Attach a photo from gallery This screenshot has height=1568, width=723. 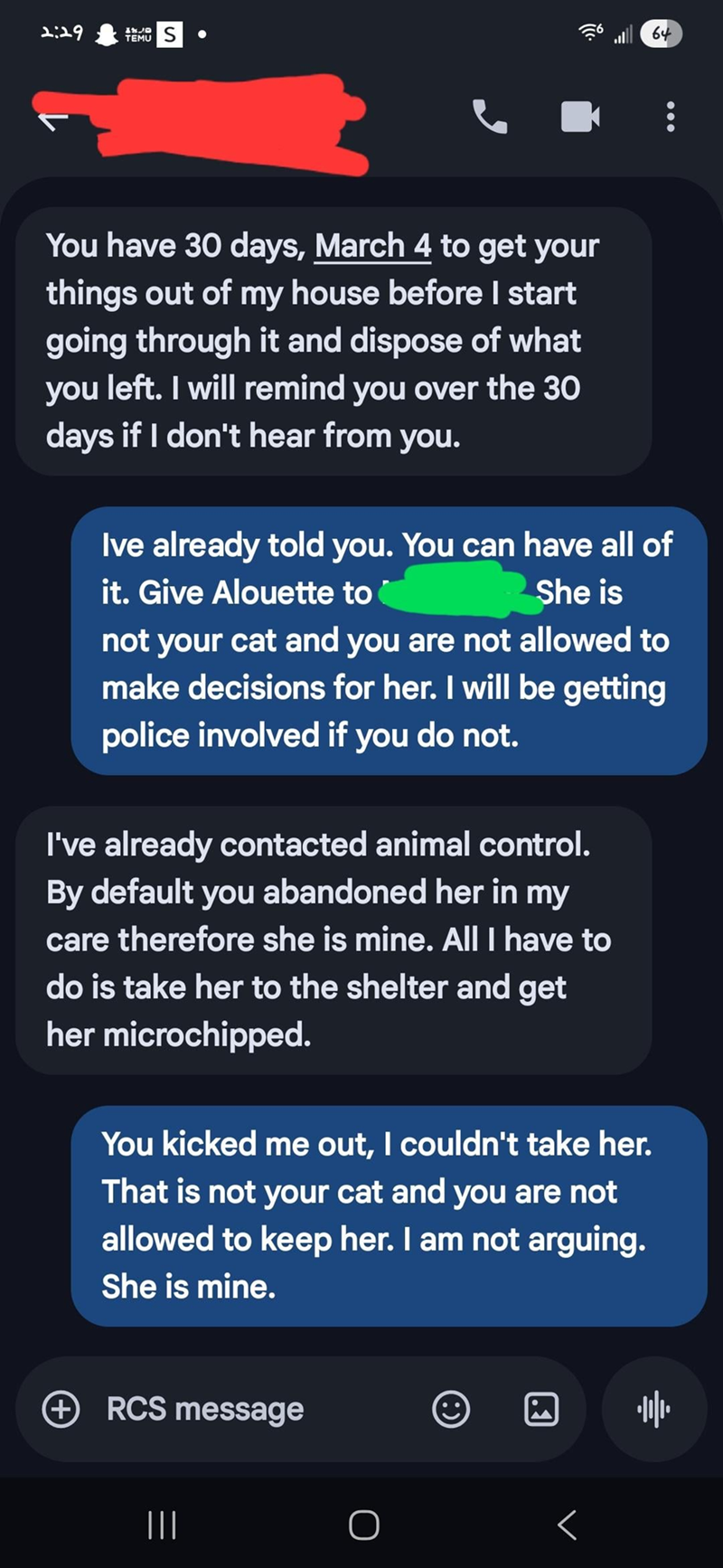[x=541, y=1408]
